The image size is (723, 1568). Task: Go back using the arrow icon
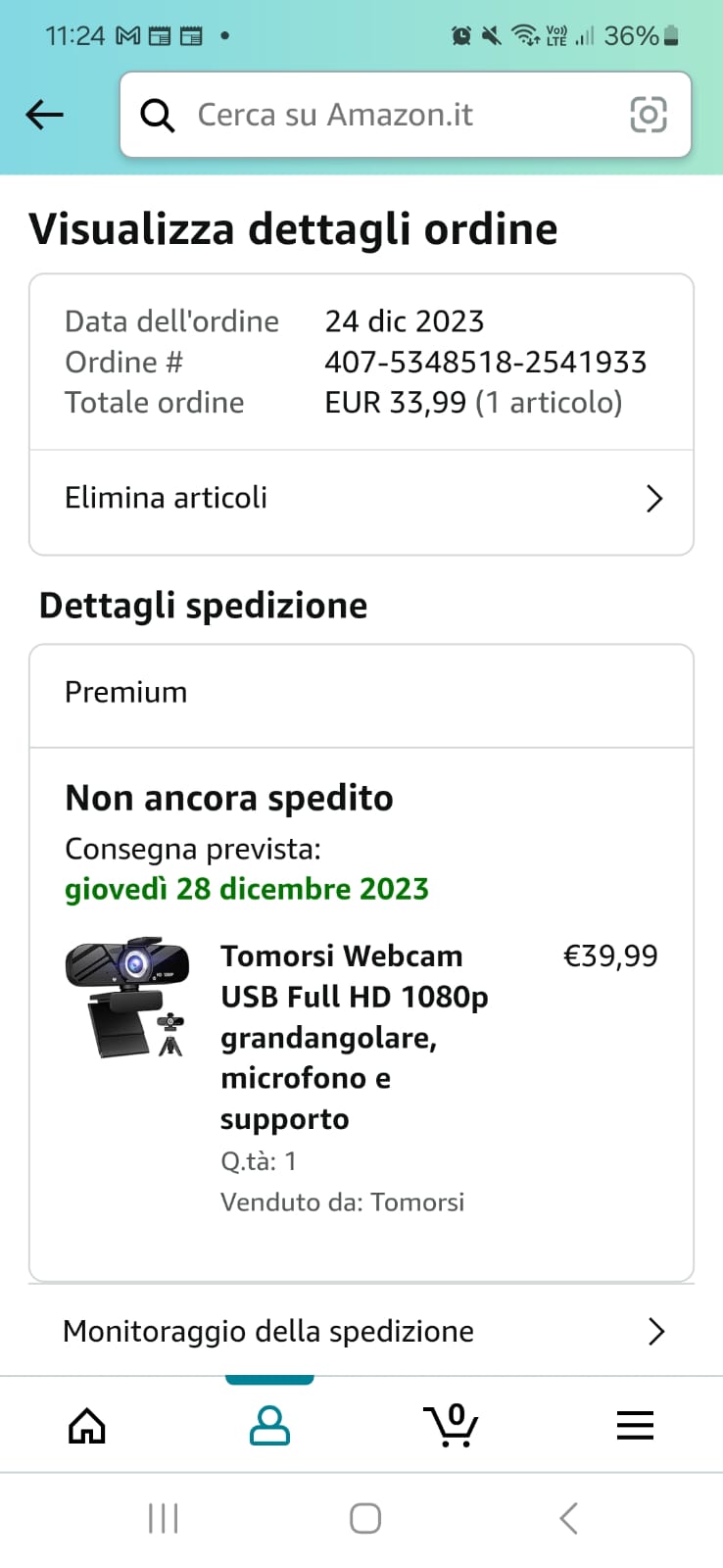[44, 115]
